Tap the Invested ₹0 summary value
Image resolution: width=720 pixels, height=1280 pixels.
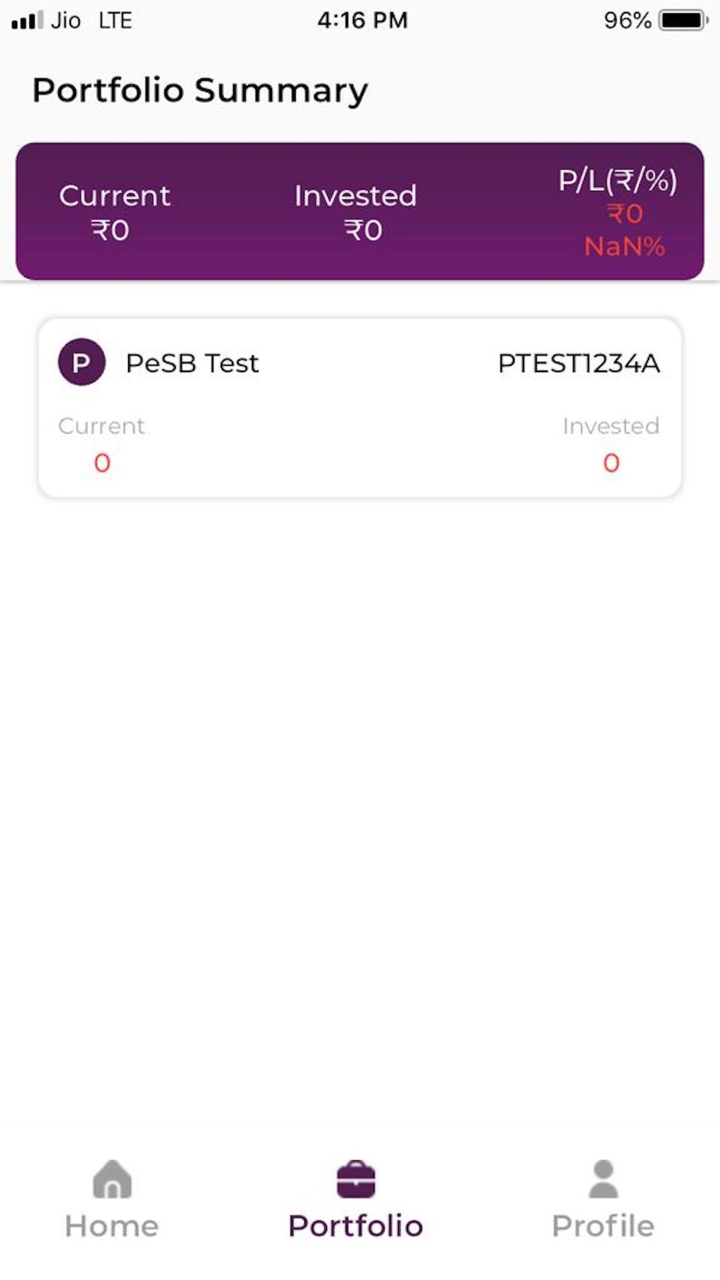355,230
